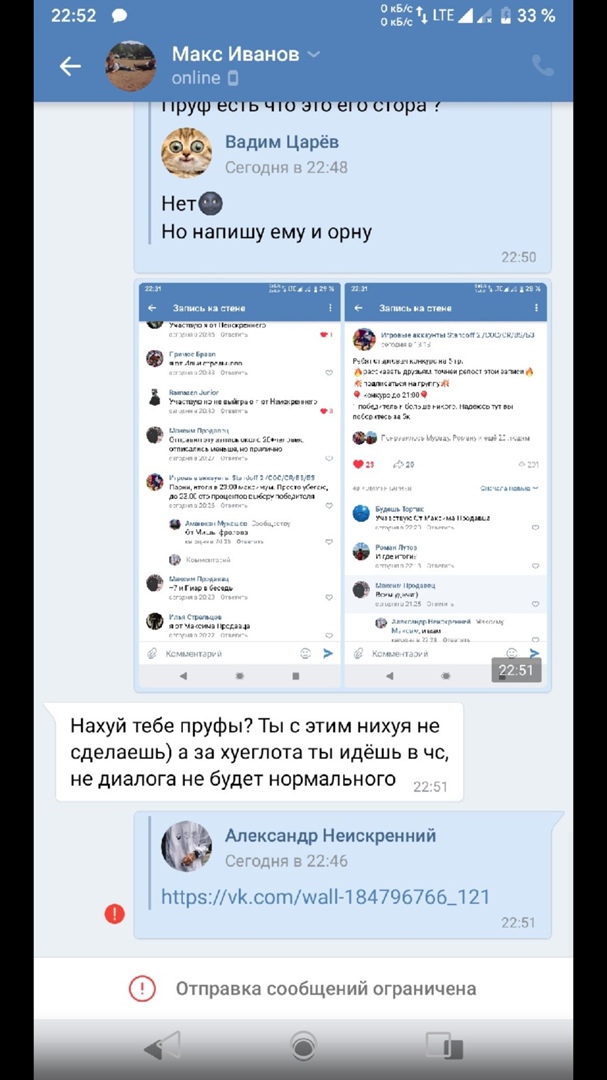
Task: Tap the red failed-message error icon
Action: pyautogui.click(x=116, y=913)
